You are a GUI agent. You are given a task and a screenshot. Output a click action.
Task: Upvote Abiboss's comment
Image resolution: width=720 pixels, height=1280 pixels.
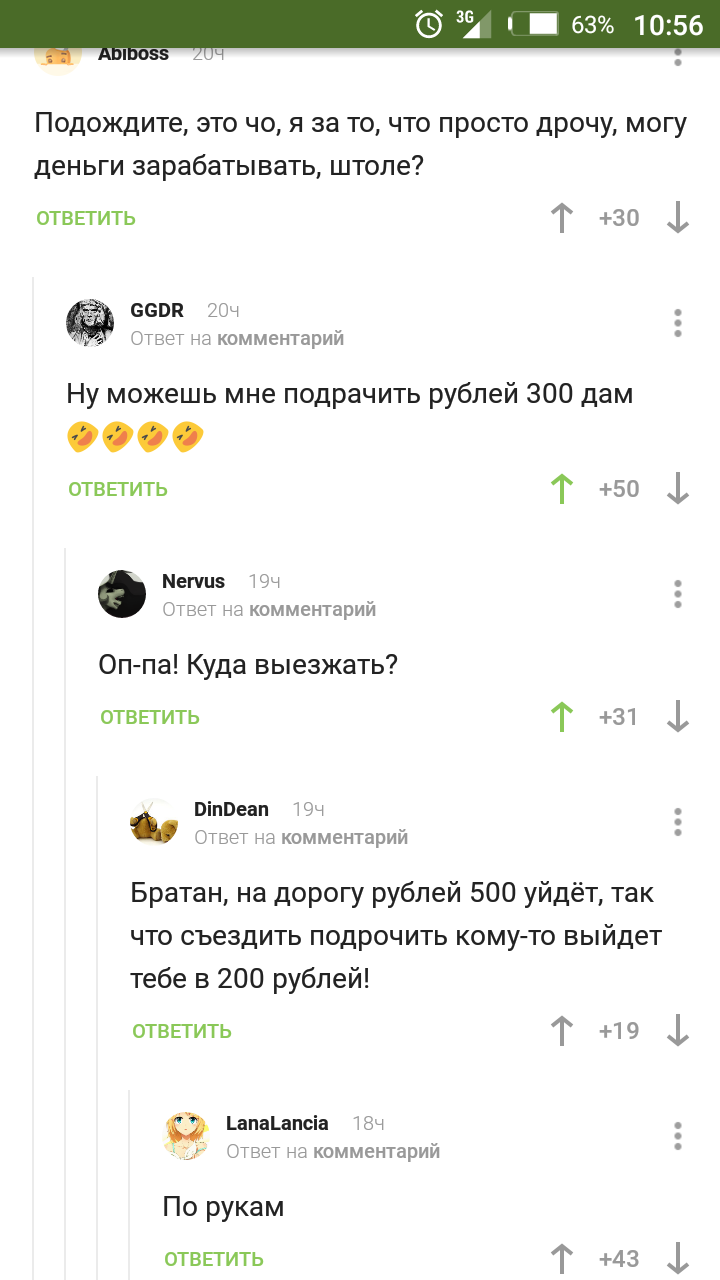[562, 218]
